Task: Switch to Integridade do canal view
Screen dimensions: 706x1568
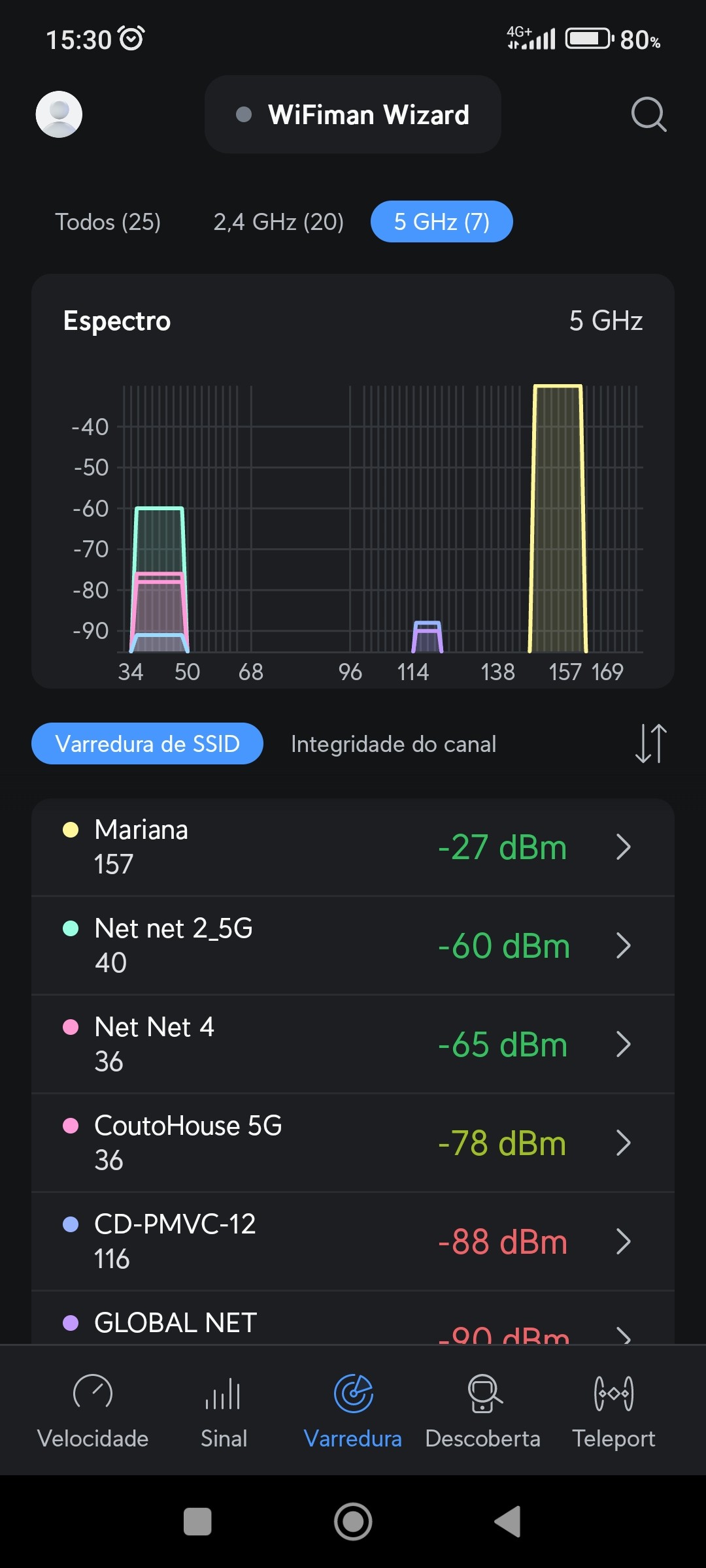Action: [x=394, y=744]
